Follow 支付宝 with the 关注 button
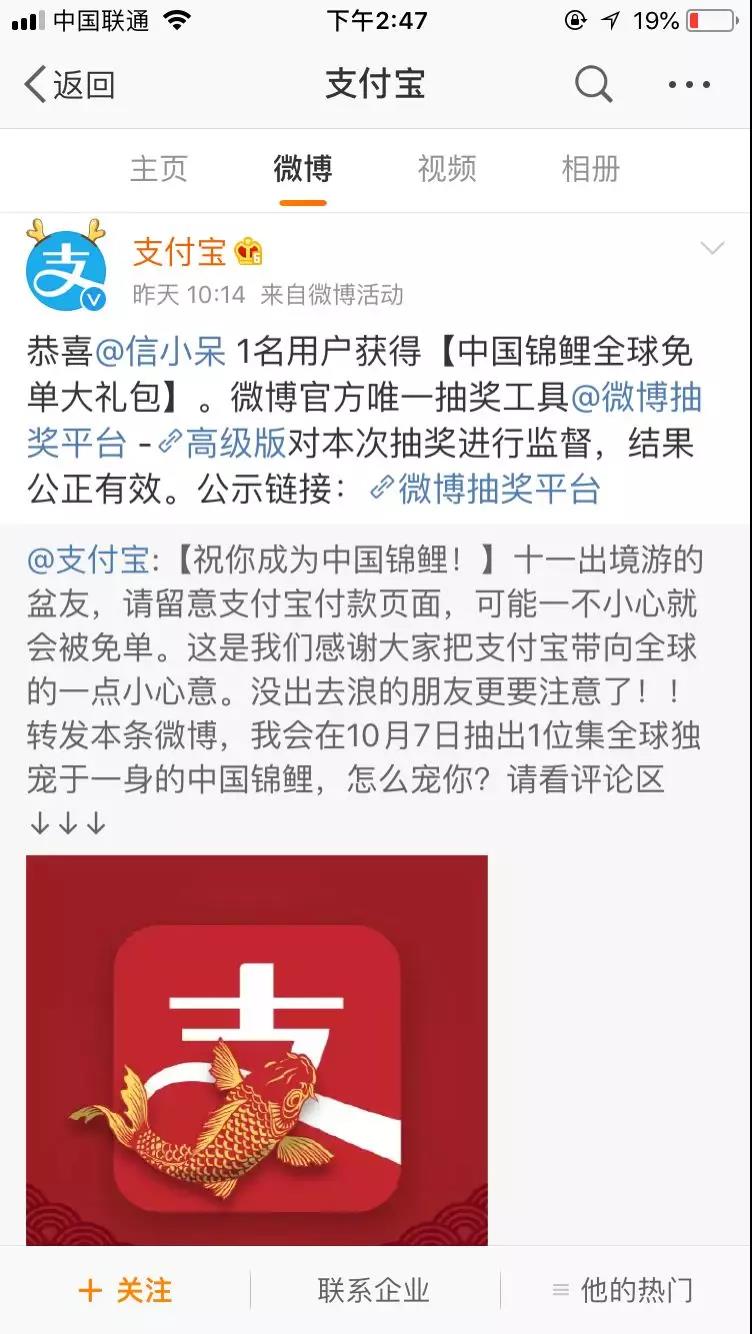Viewport: 752px width, 1334px height. pos(126,1290)
